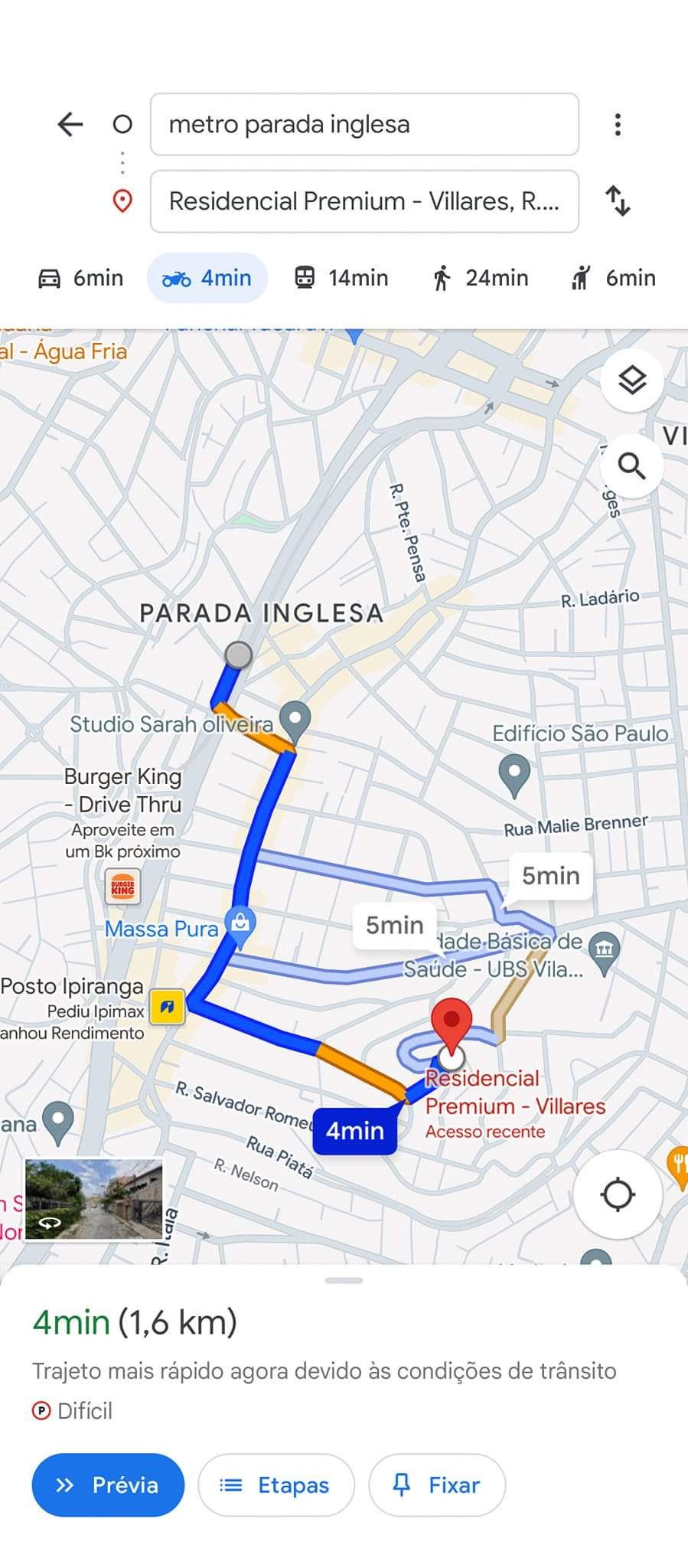The image size is (688, 1568).
Task: Open the map layers button
Action: (x=632, y=381)
